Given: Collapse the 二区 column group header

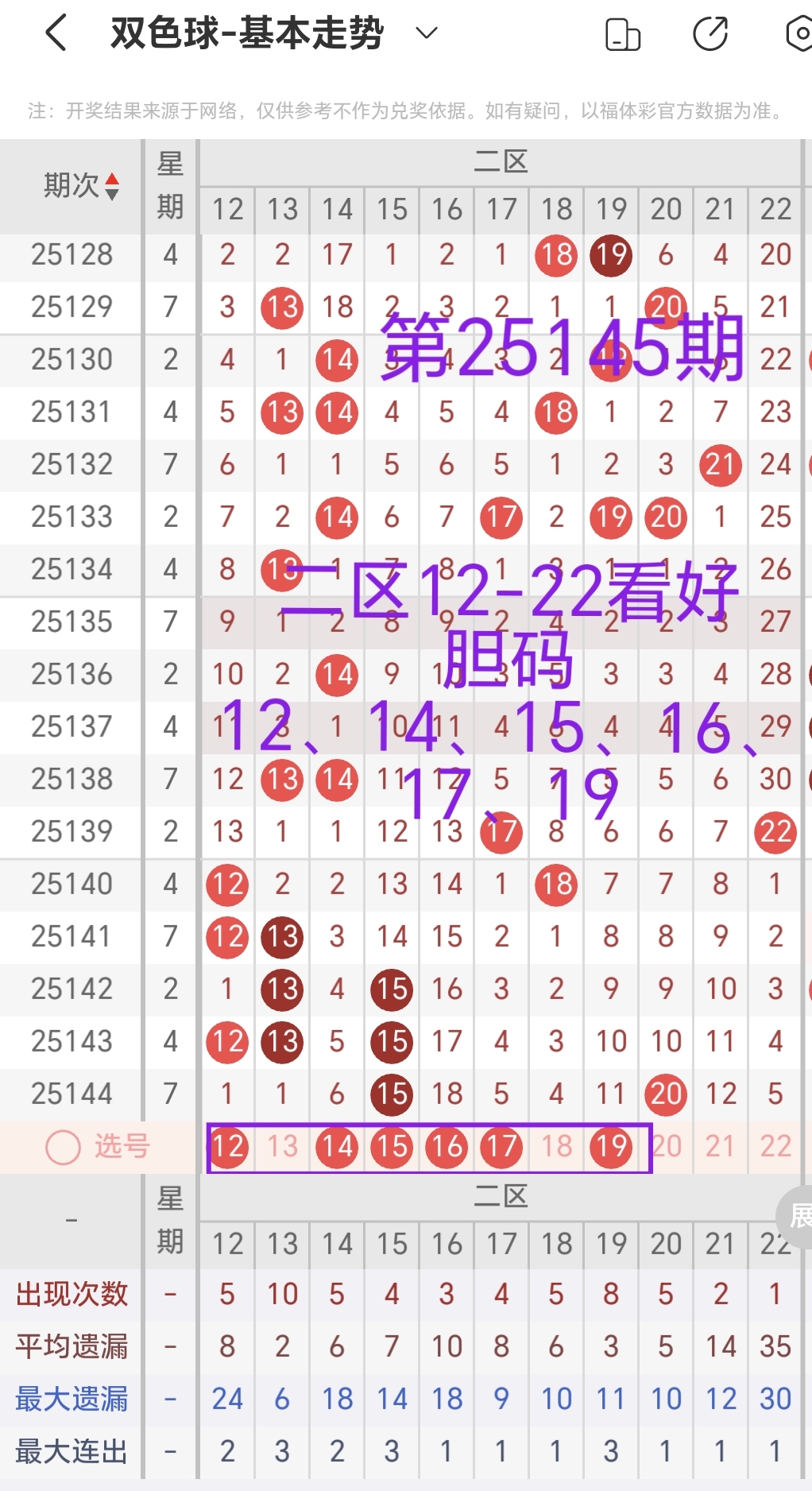Looking at the screenshot, I should pos(501,161).
